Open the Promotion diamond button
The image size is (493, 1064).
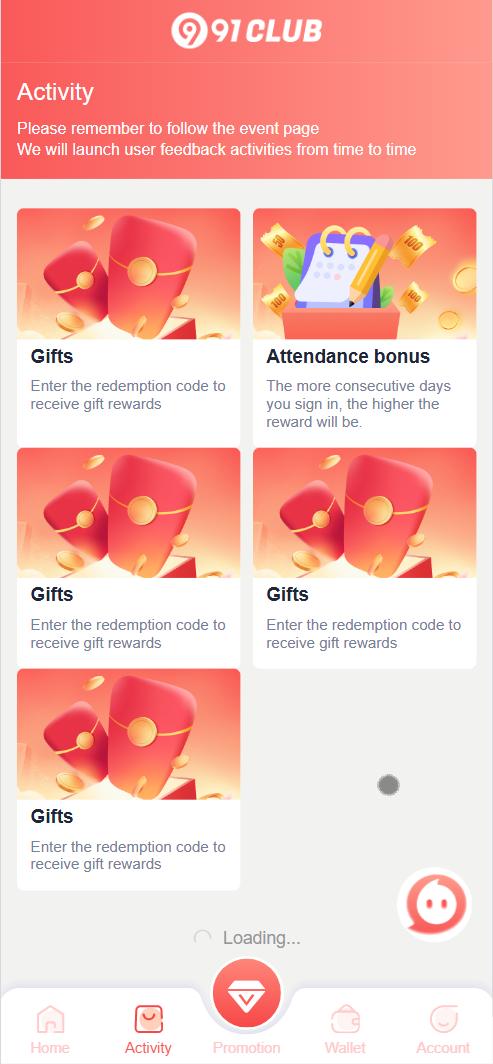[x=247, y=994]
